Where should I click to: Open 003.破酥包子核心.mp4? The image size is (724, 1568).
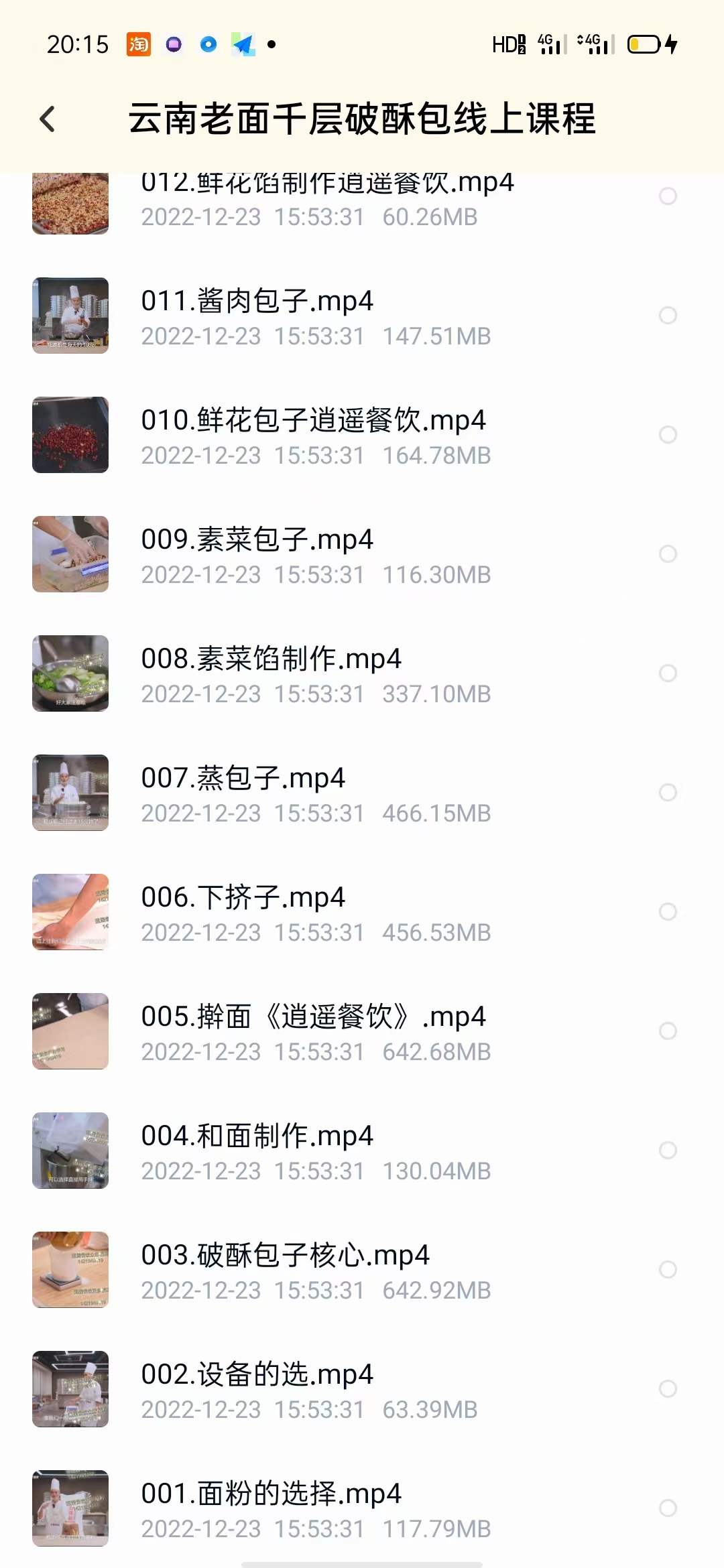pos(286,1254)
